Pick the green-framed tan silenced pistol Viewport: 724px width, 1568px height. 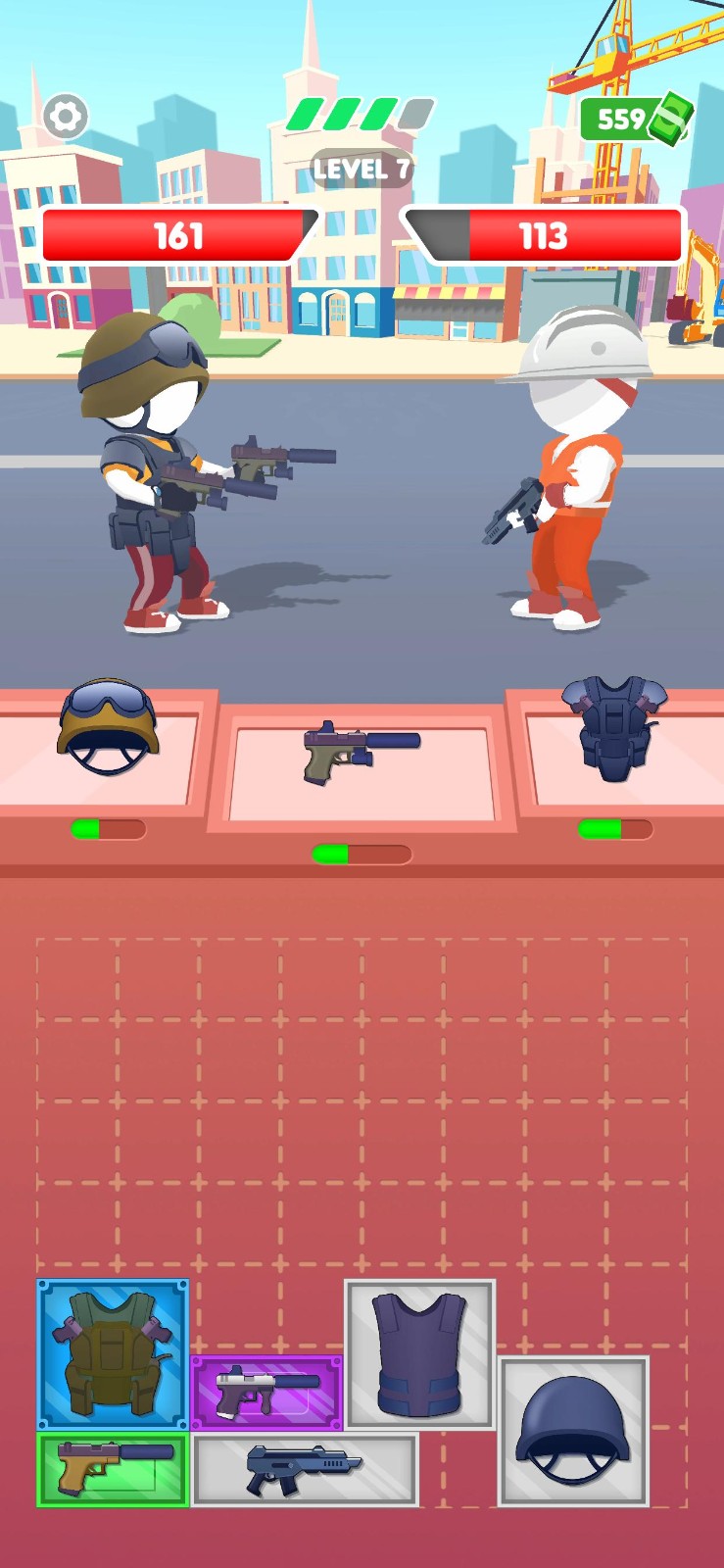tap(113, 1468)
